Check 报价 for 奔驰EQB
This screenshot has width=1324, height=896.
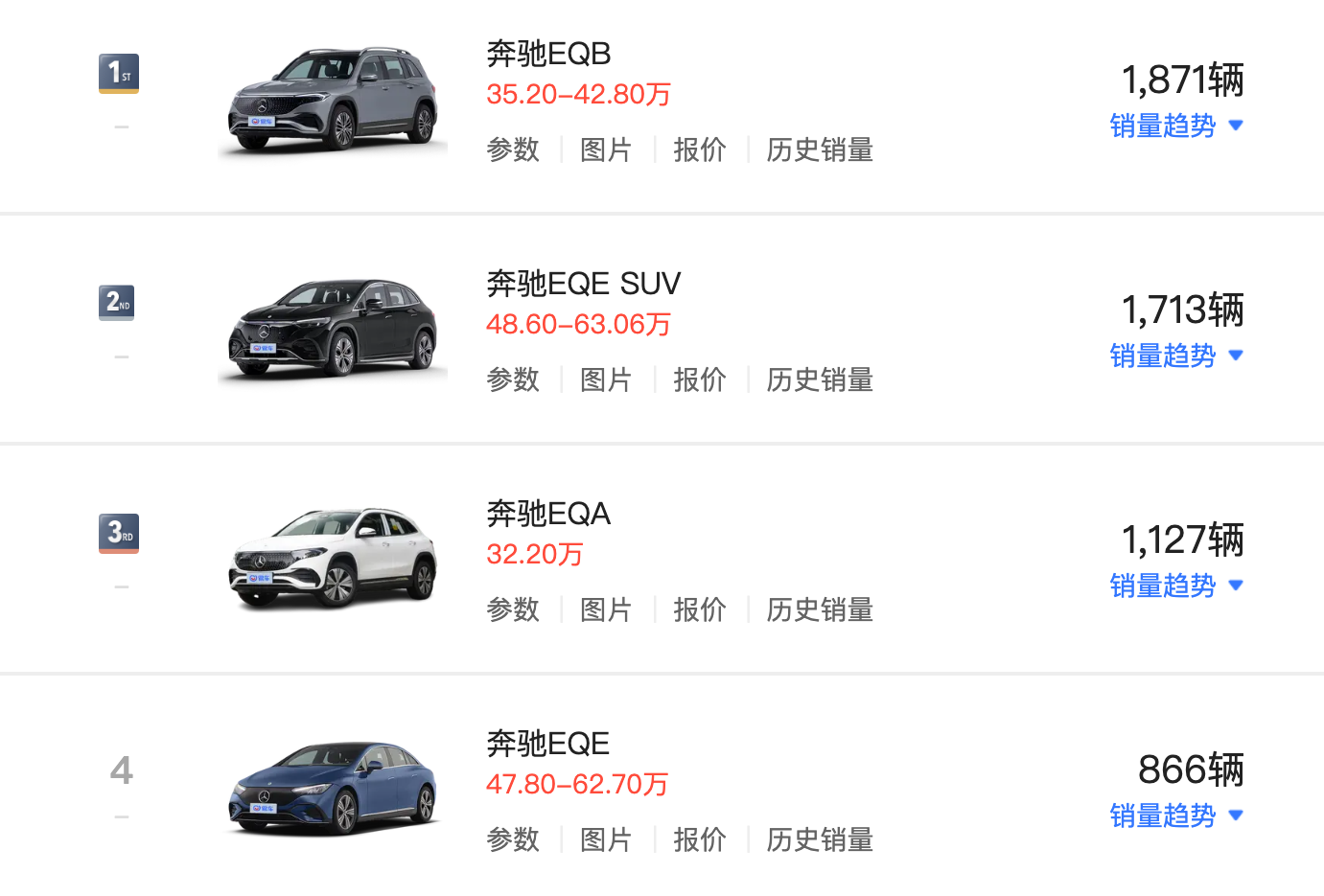pos(700,149)
